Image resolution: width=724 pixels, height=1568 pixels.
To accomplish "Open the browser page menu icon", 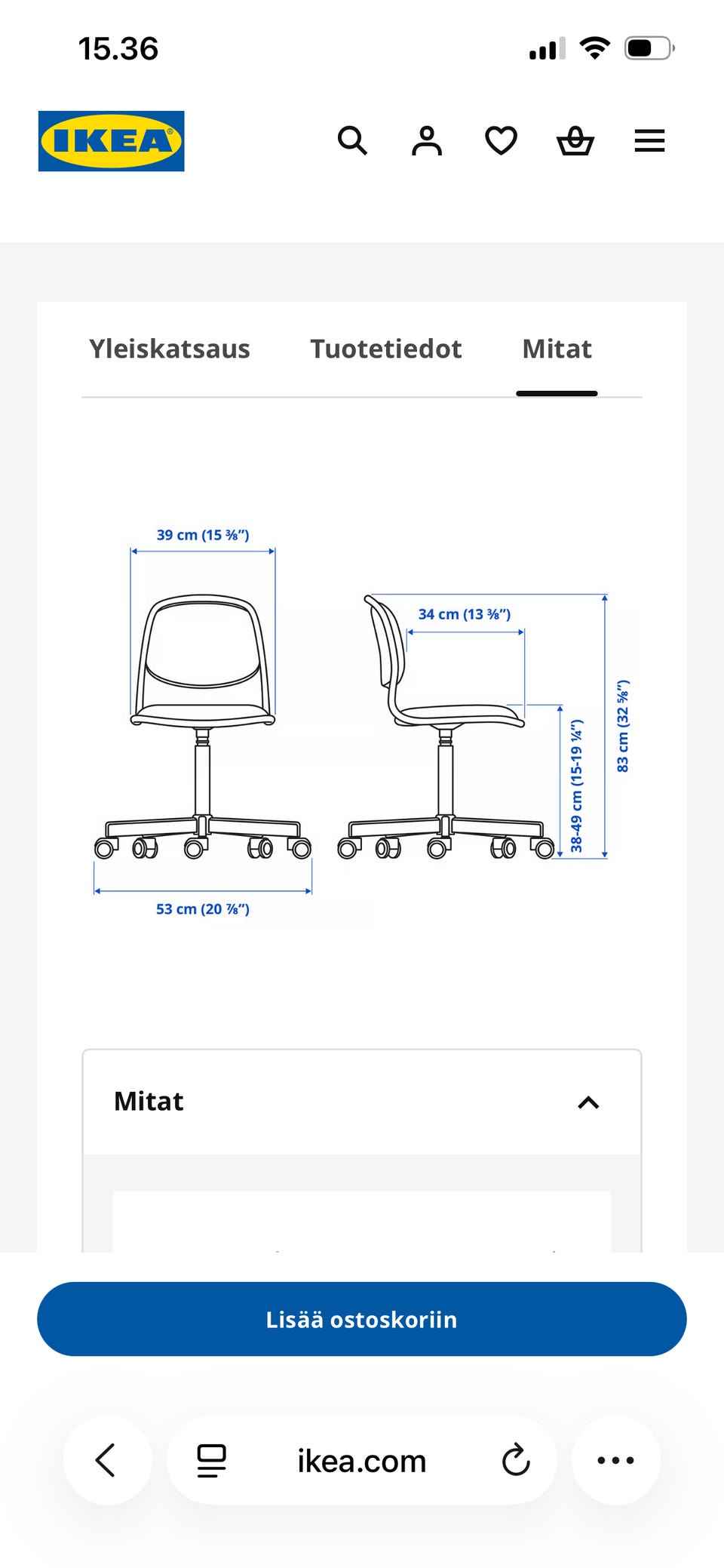I will pyautogui.click(x=211, y=1461).
